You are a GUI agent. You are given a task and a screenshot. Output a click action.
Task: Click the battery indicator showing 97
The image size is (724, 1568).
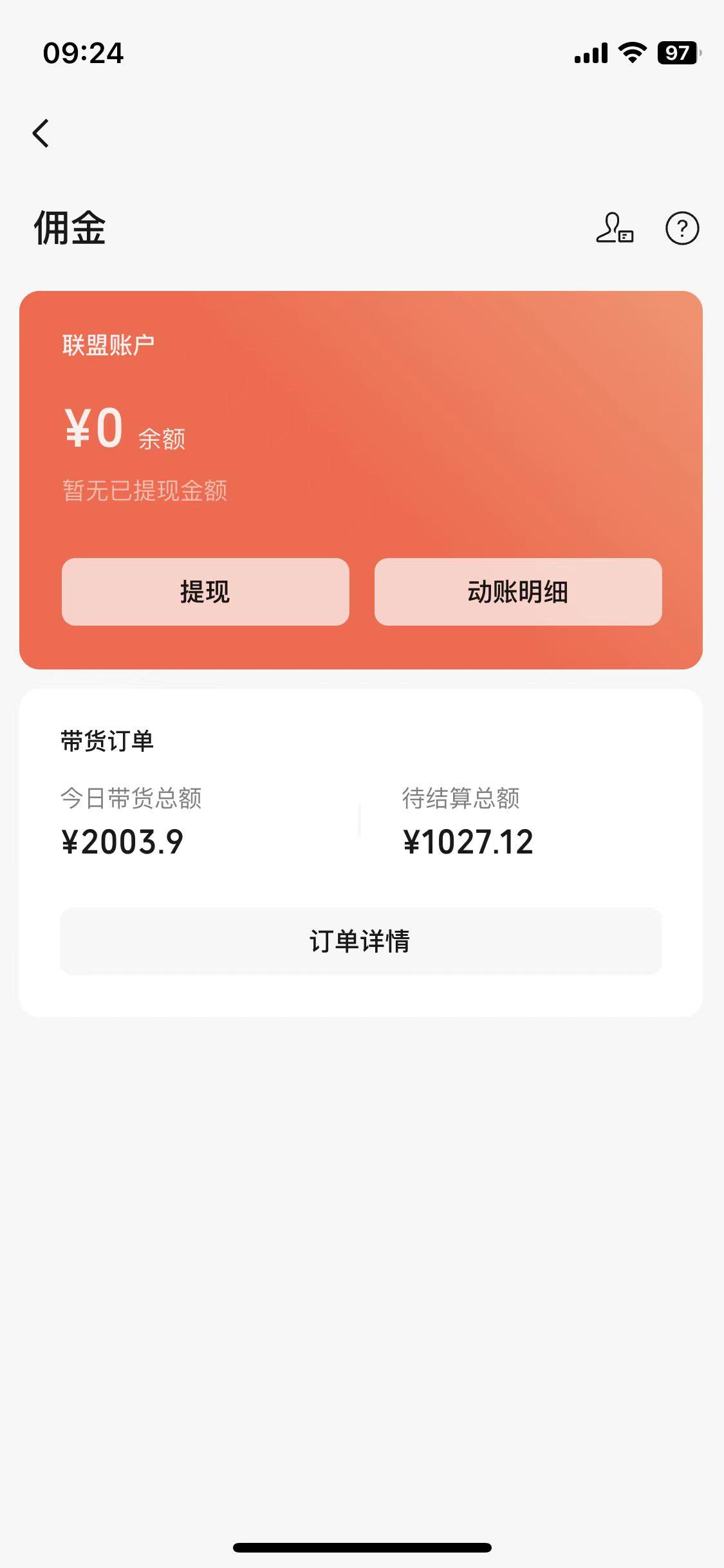(x=677, y=54)
